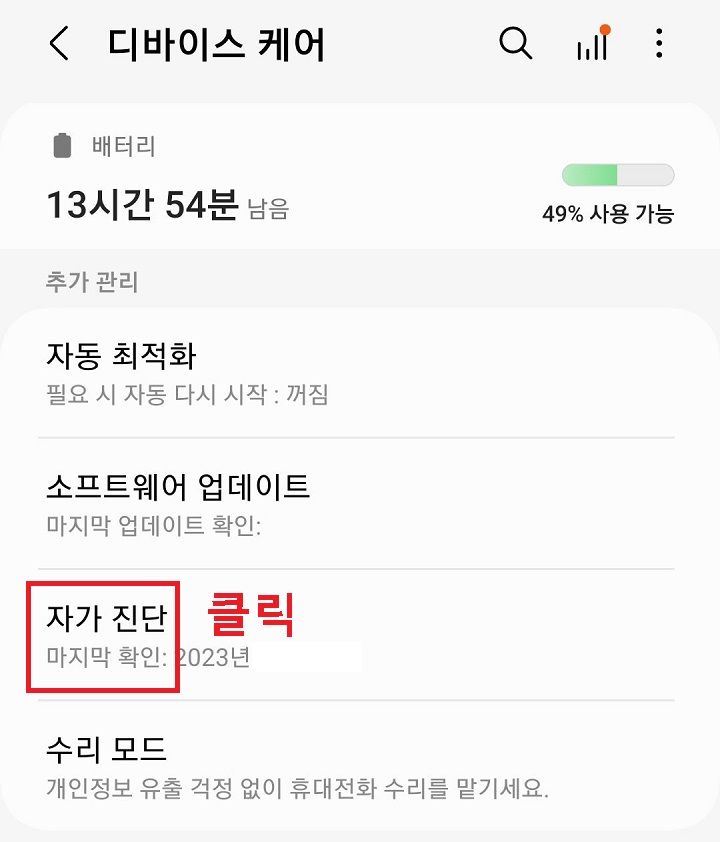Select the orange notification dot on statistics icon
This screenshot has height=842, width=720.
(x=607, y=28)
